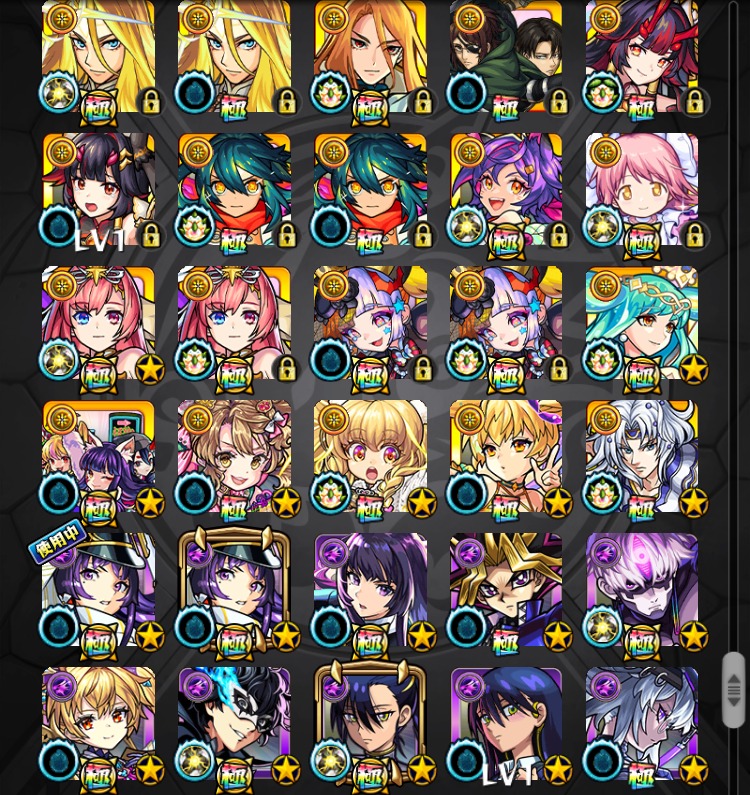
Task: Select the masked Joker character tile
Action: 234,723
